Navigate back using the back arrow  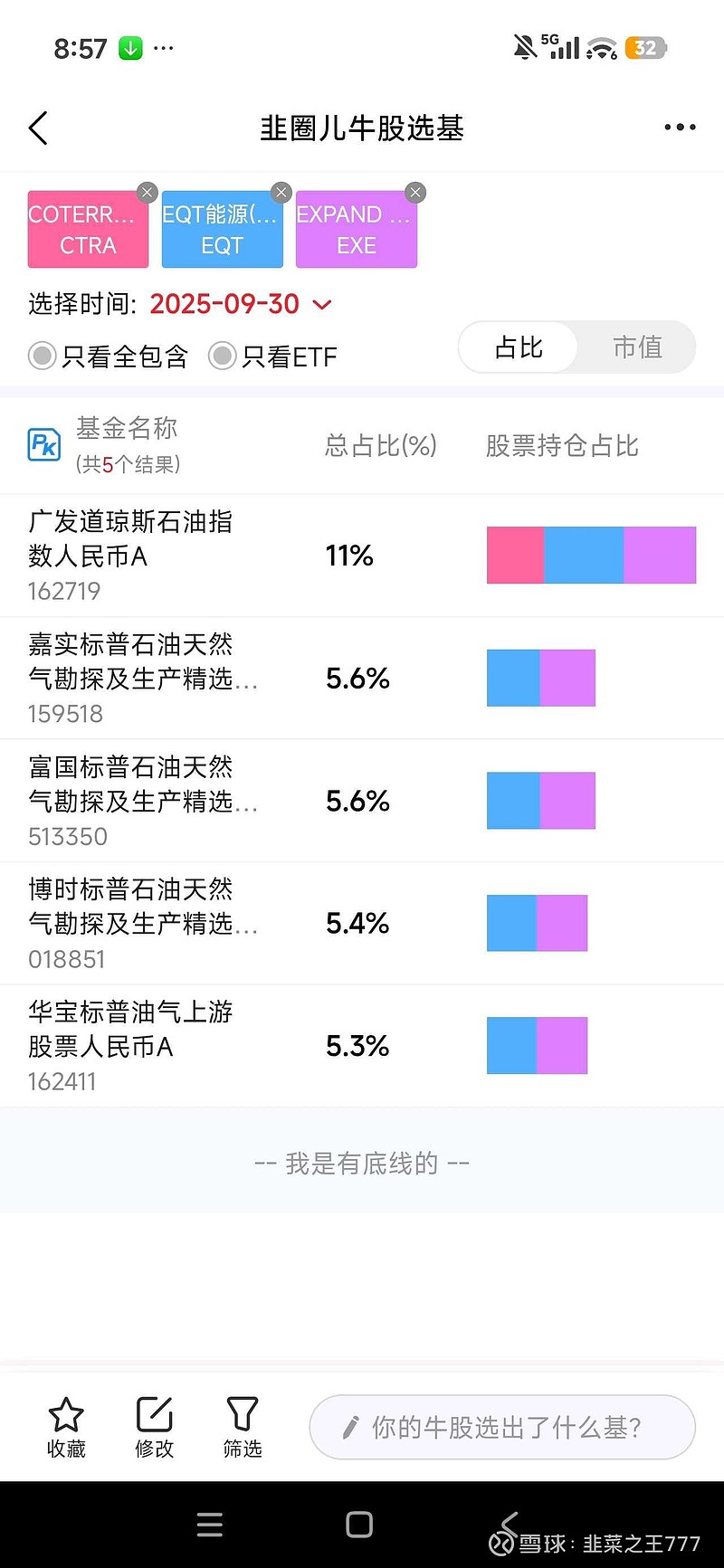pyautogui.click(x=38, y=128)
